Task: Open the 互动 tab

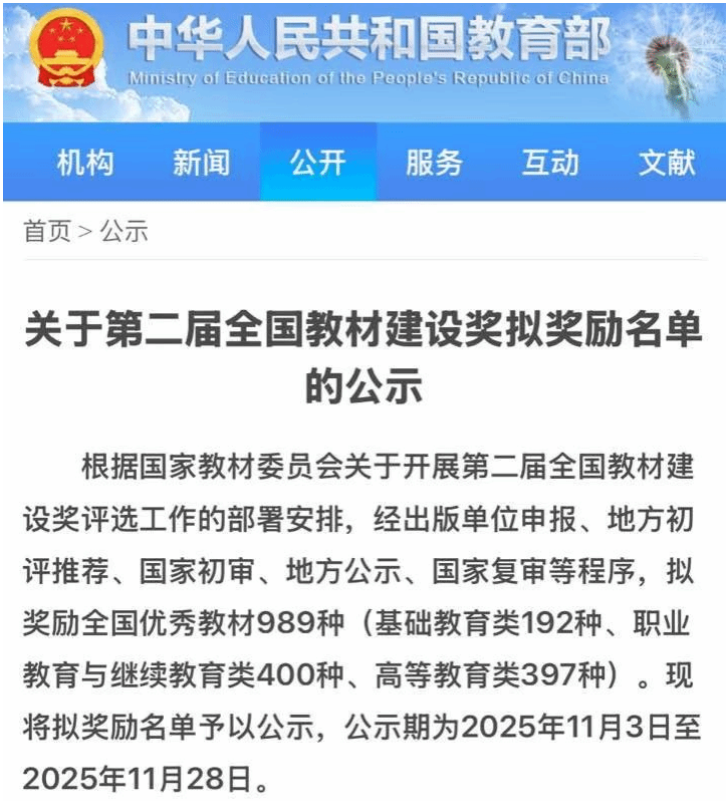Action: 550,163
